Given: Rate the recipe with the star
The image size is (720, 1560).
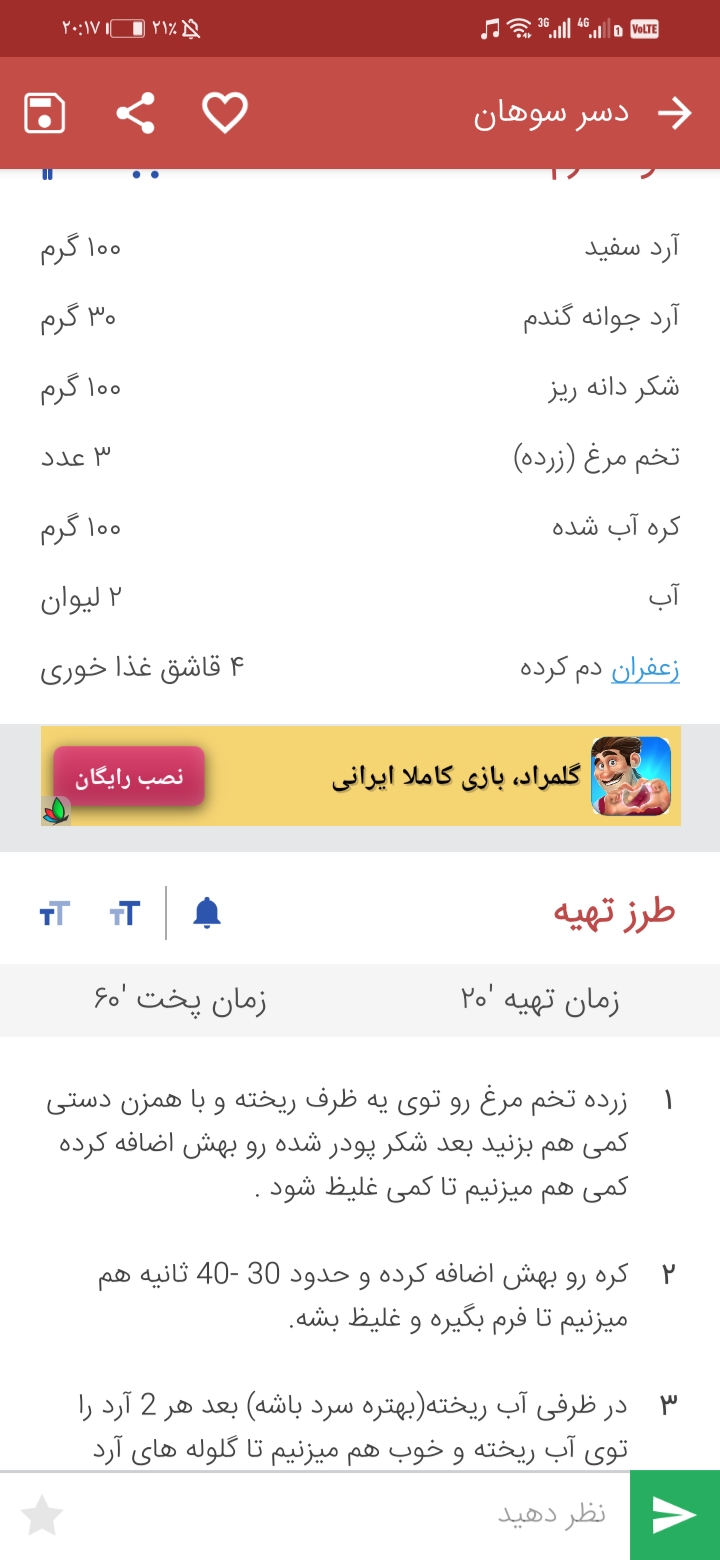Looking at the screenshot, I should tap(42, 1515).
